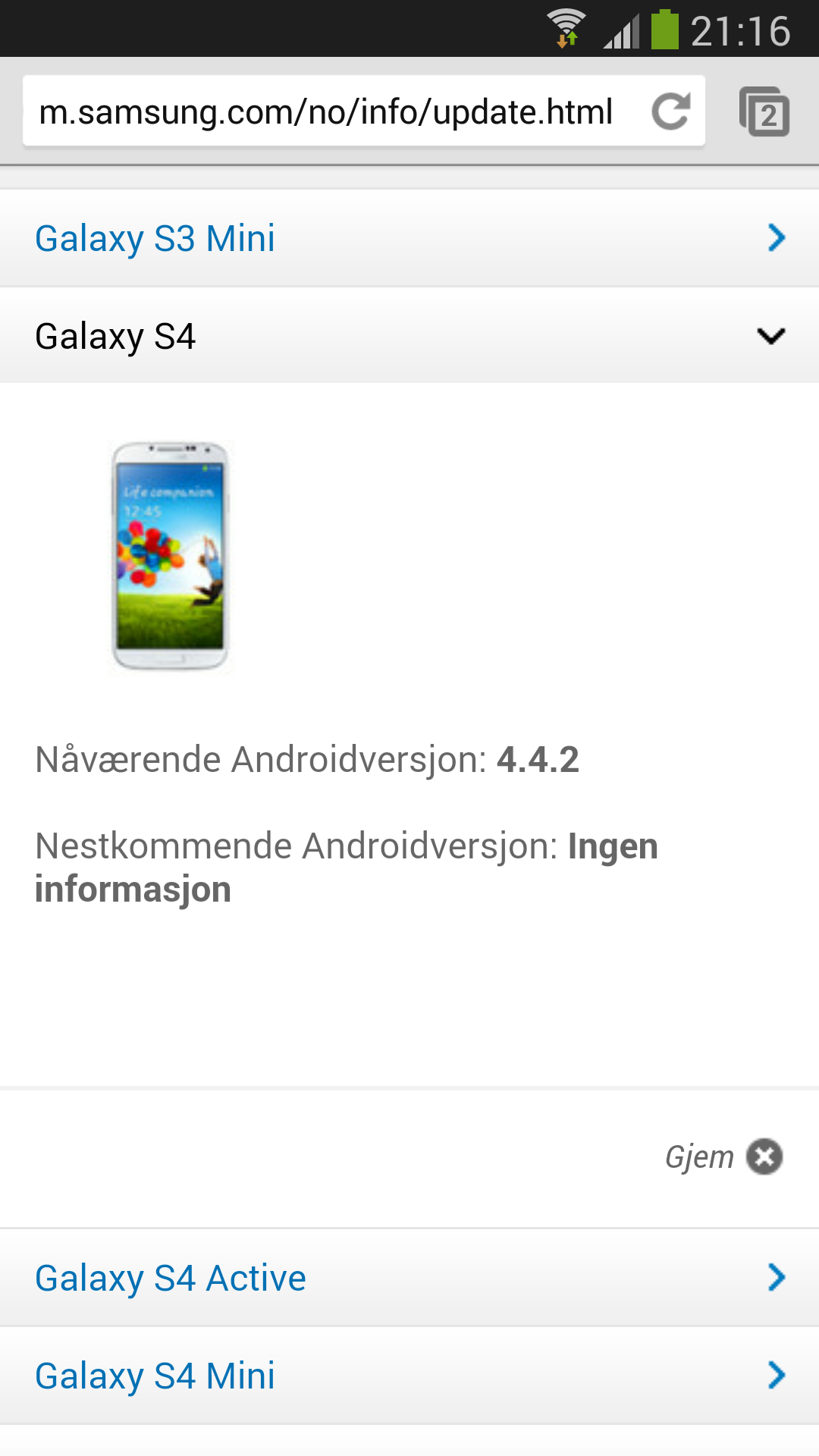819x1456 pixels.
Task: Expand the Galaxy S4 Active row
Action: (409, 1278)
